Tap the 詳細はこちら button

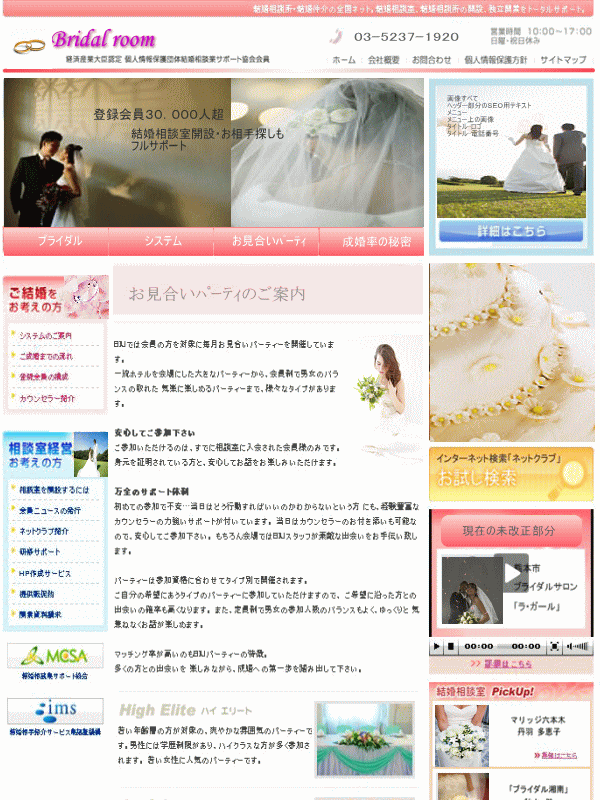click(511, 231)
